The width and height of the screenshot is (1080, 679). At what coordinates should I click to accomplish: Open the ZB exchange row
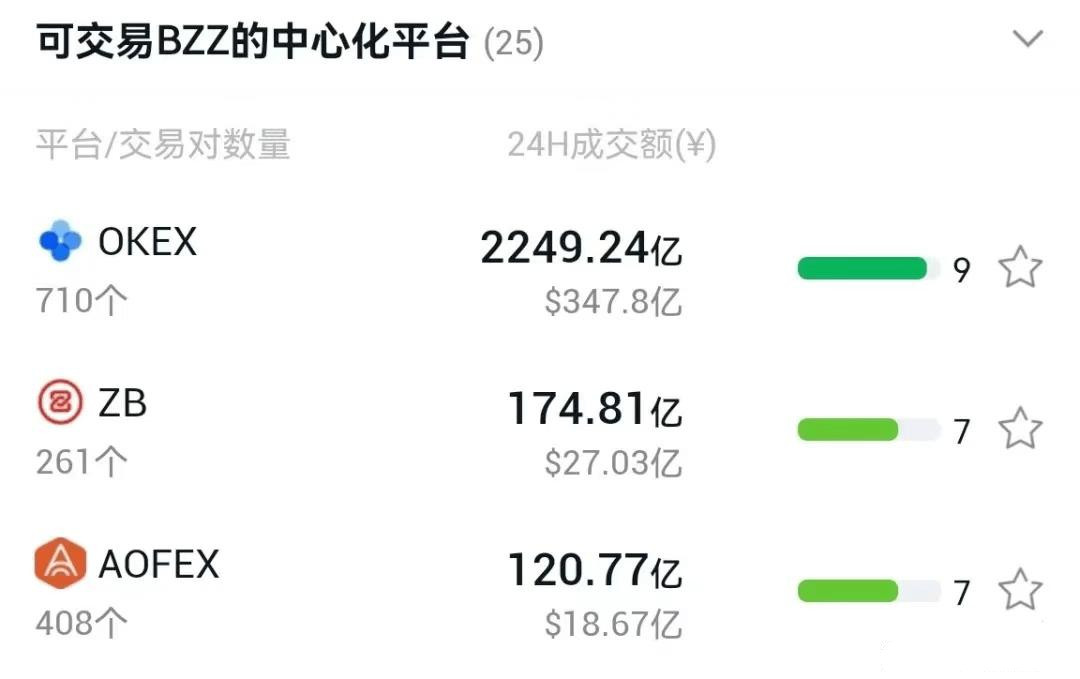(x=122, y=404)
